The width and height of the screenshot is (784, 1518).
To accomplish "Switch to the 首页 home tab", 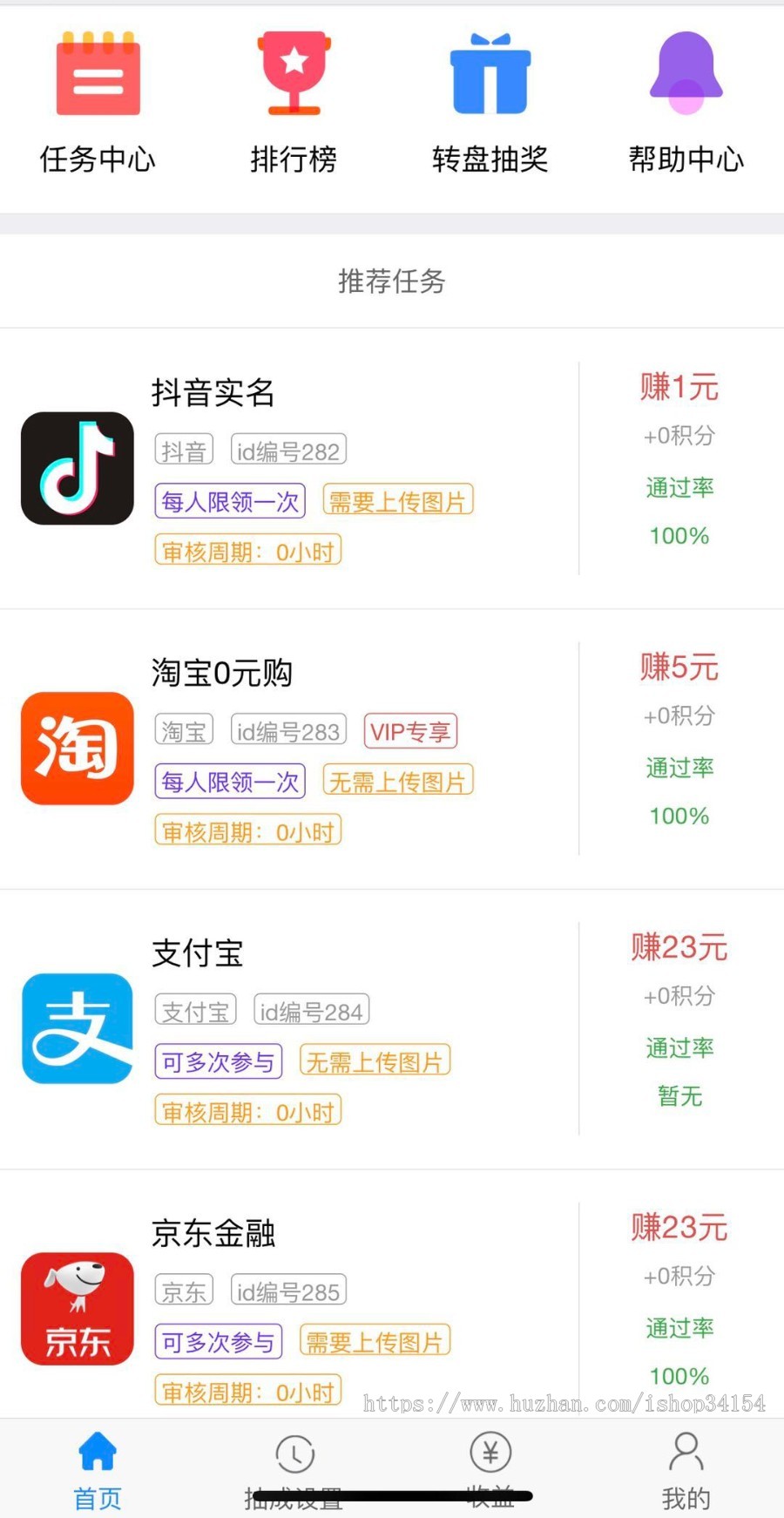I will [97, 1468].
